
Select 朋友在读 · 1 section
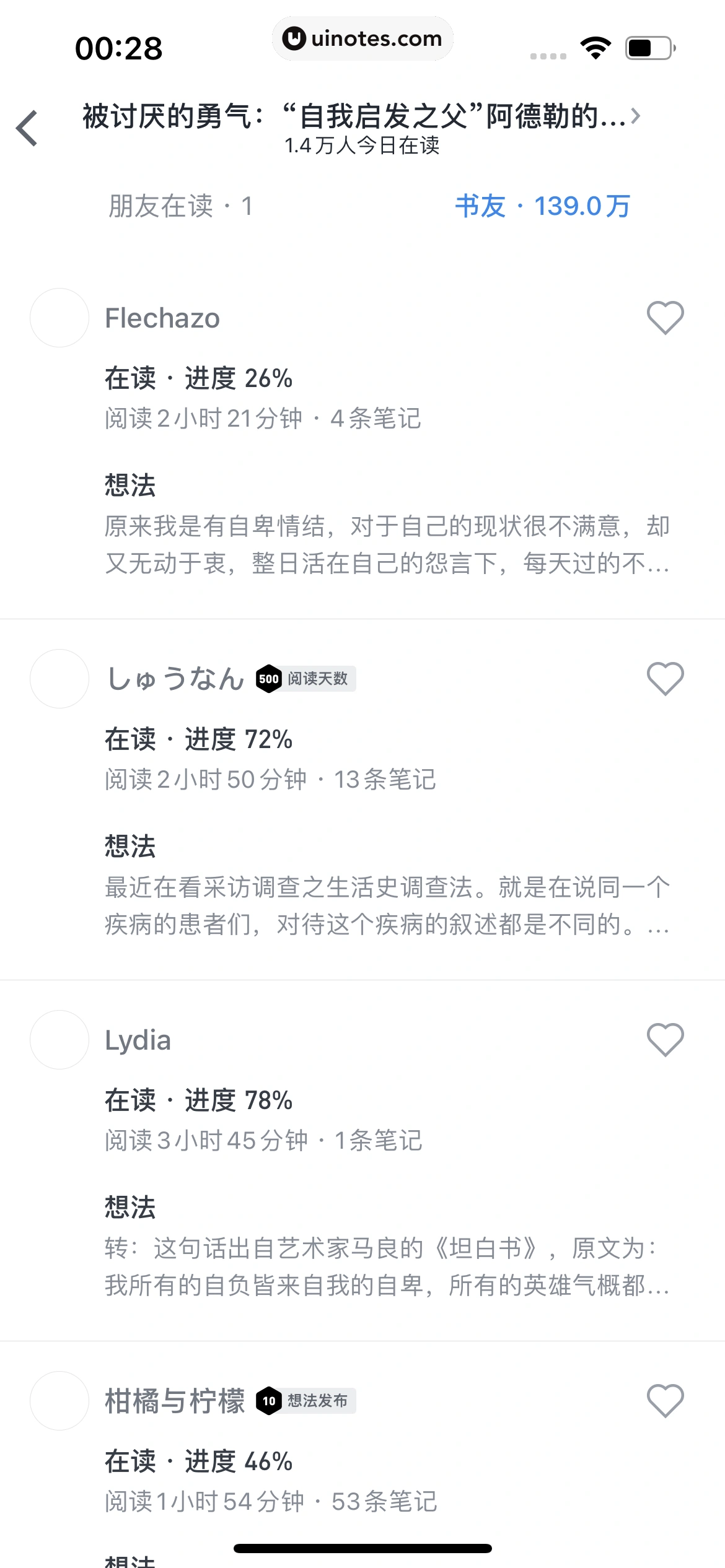pyautogui.click(x=179, y=207)
